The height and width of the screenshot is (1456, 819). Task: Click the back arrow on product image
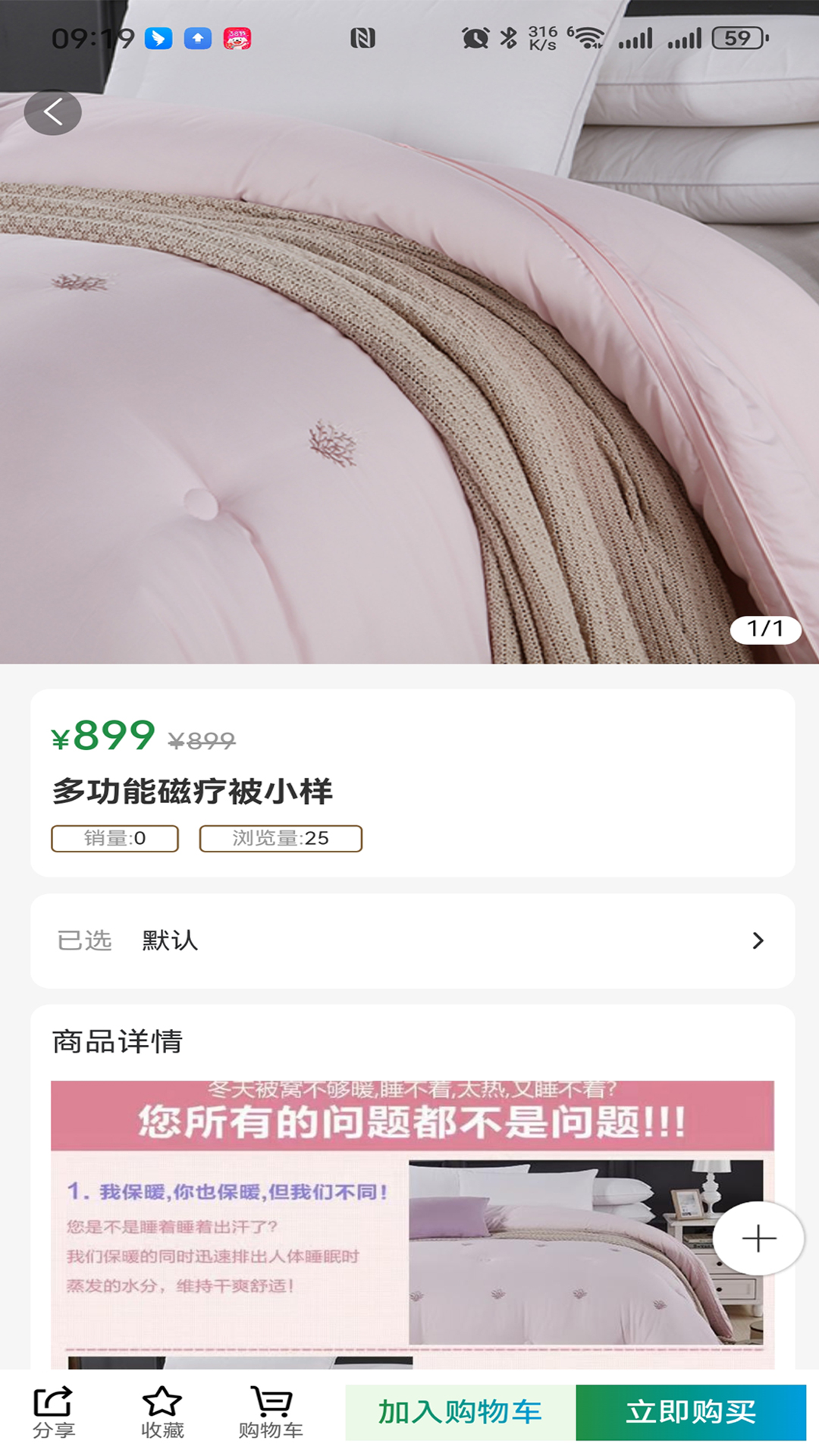tap(52, 111)
